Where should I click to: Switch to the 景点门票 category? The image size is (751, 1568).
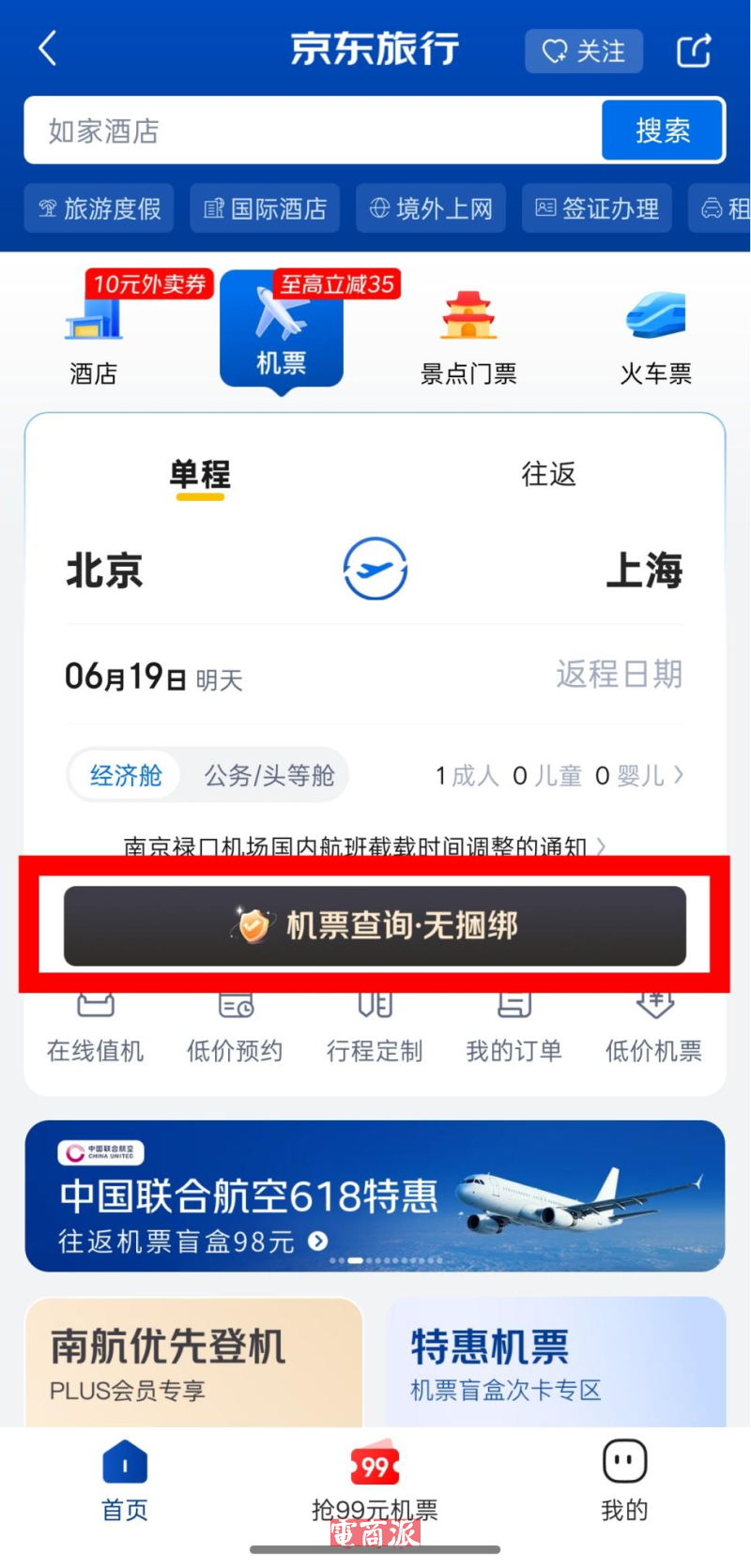[x=468, y=338]
